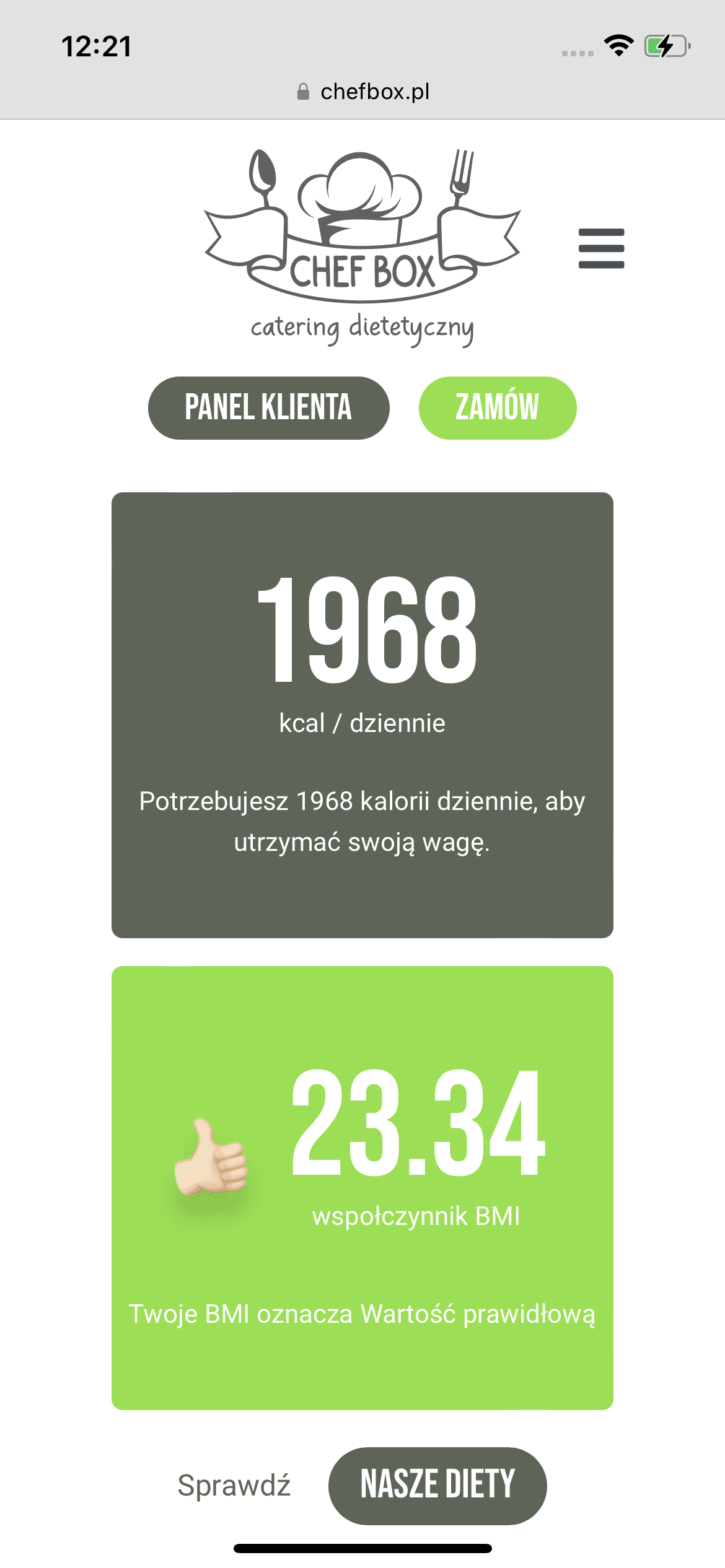Tap the green Zamów button
The width and height of the screenshot is (725, 1568).
click(x=498, y=408)
